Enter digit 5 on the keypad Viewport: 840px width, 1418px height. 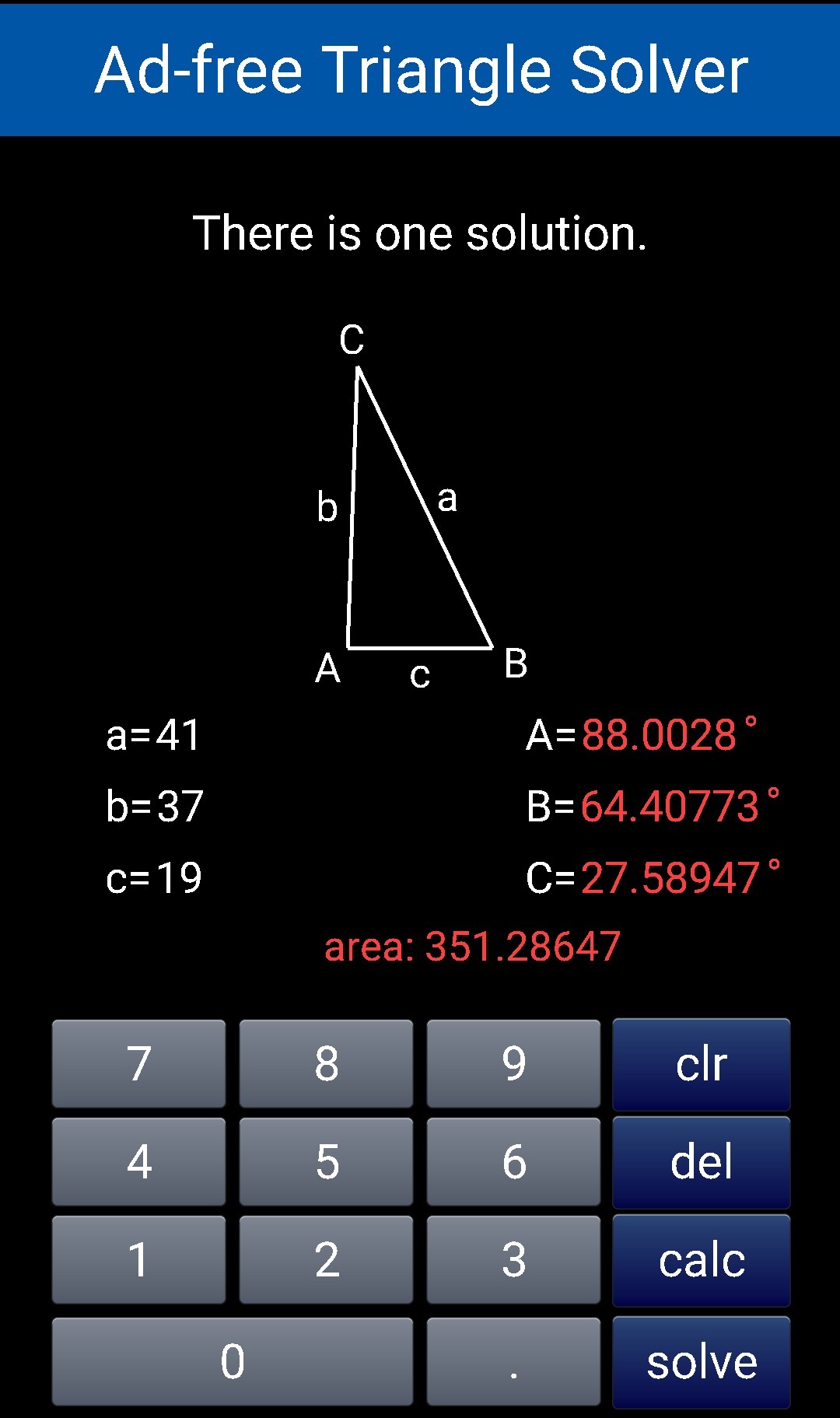pyautogui.click(x=326, y=1161)
